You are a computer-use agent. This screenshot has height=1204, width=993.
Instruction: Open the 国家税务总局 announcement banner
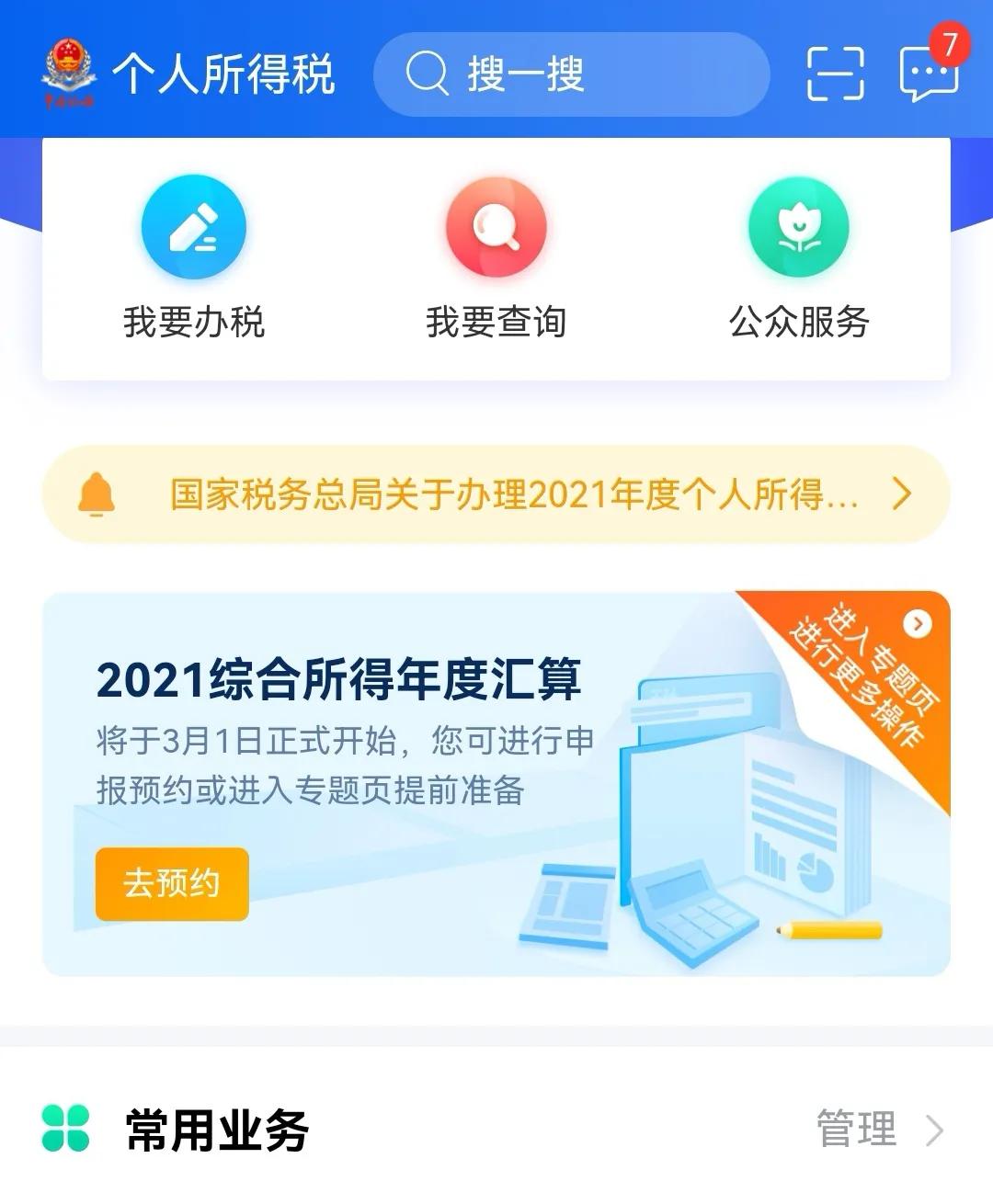(496, 494)
